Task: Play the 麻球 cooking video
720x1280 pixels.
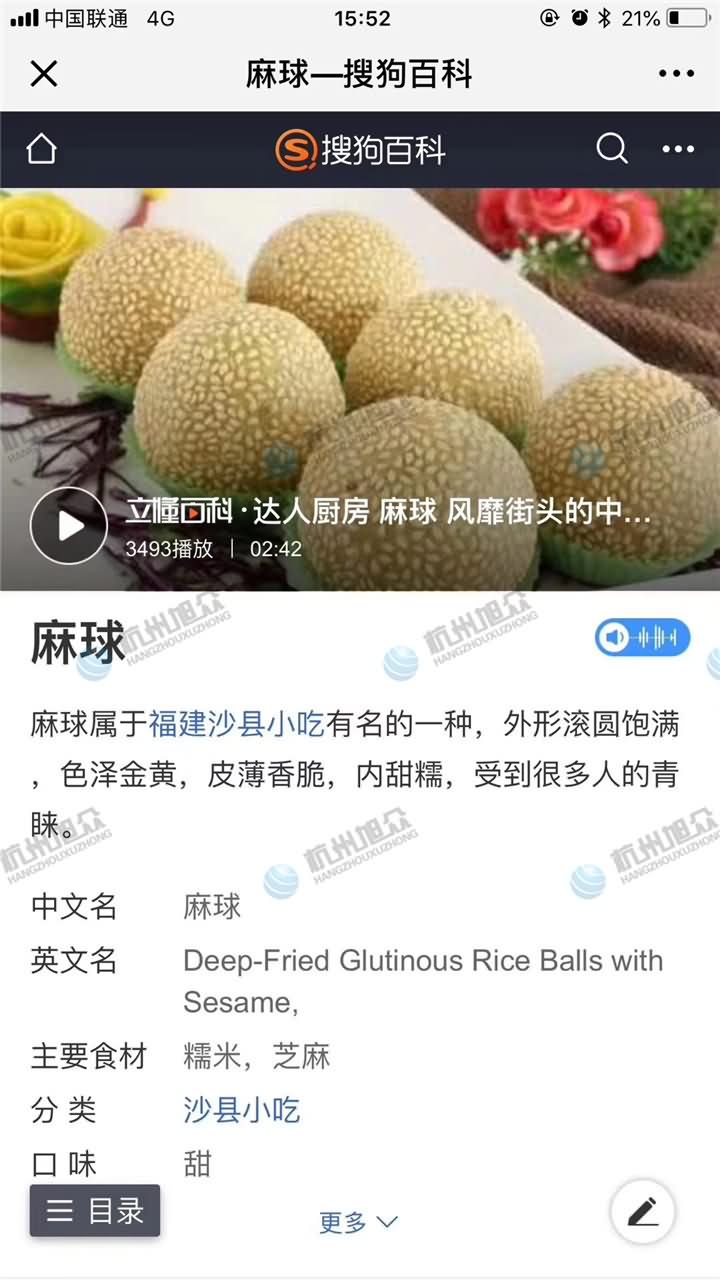Action: point(68,526)
